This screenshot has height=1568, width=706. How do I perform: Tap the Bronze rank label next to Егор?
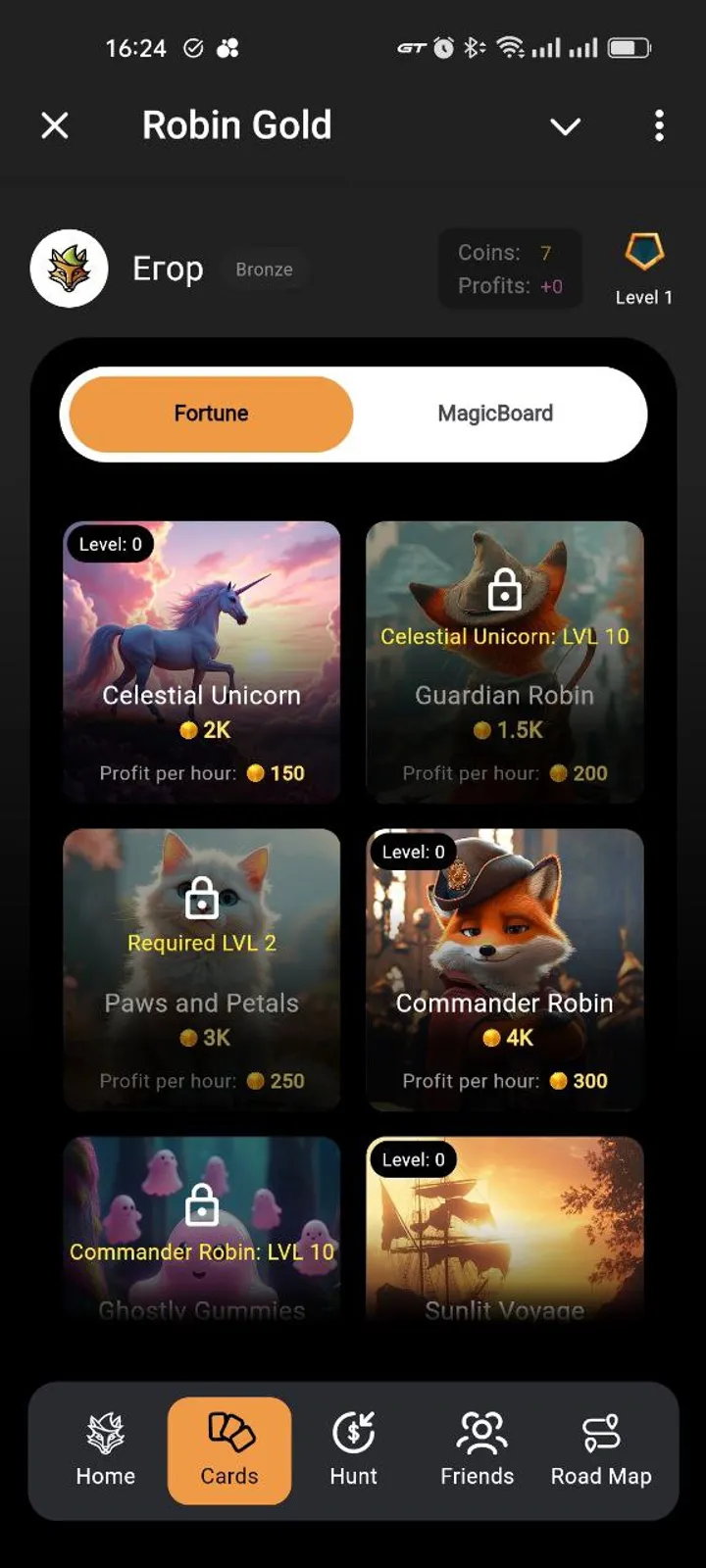point(264,269)
